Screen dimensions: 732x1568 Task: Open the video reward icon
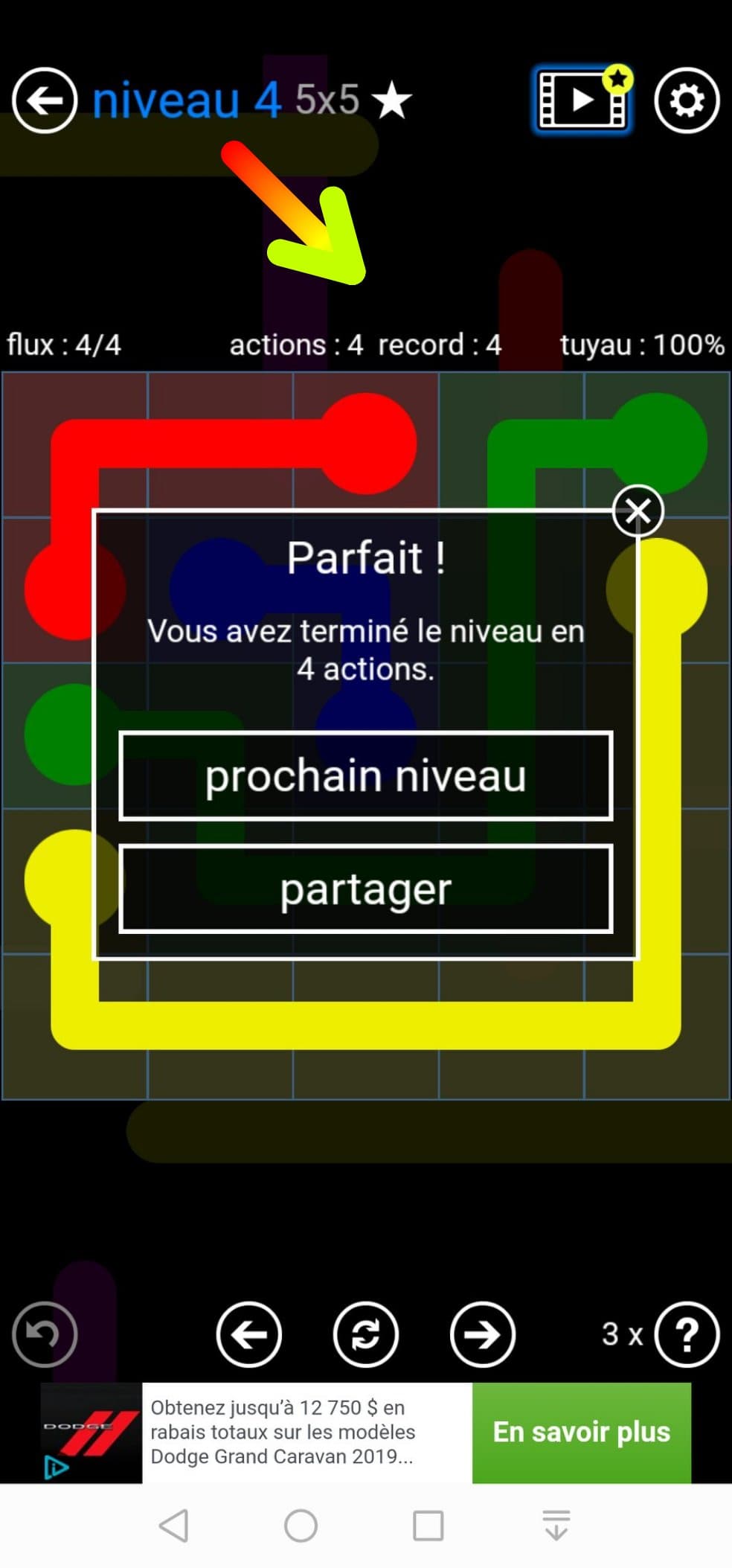coord(582,100)
